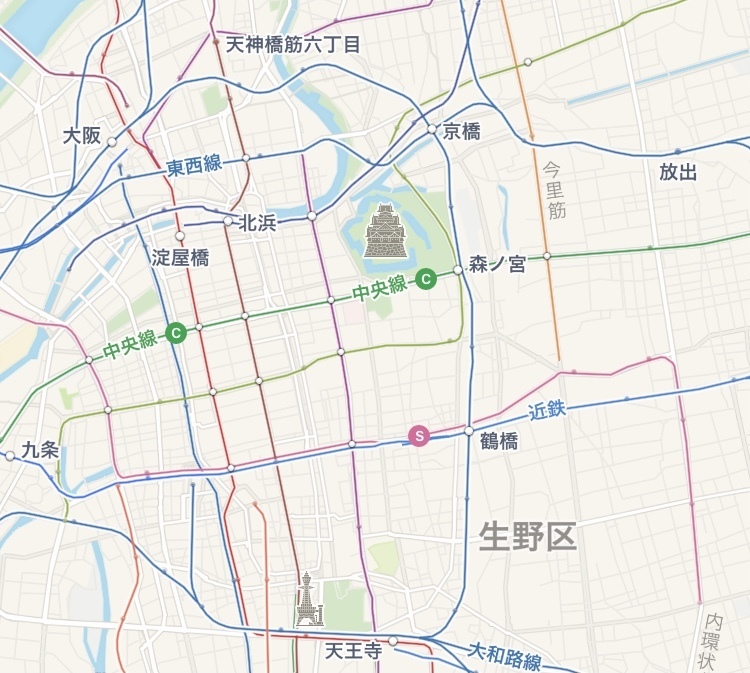This screenshot has height=673, width=750.
Task: Select 森ノ宮 station marker
Action: [458, 270]
